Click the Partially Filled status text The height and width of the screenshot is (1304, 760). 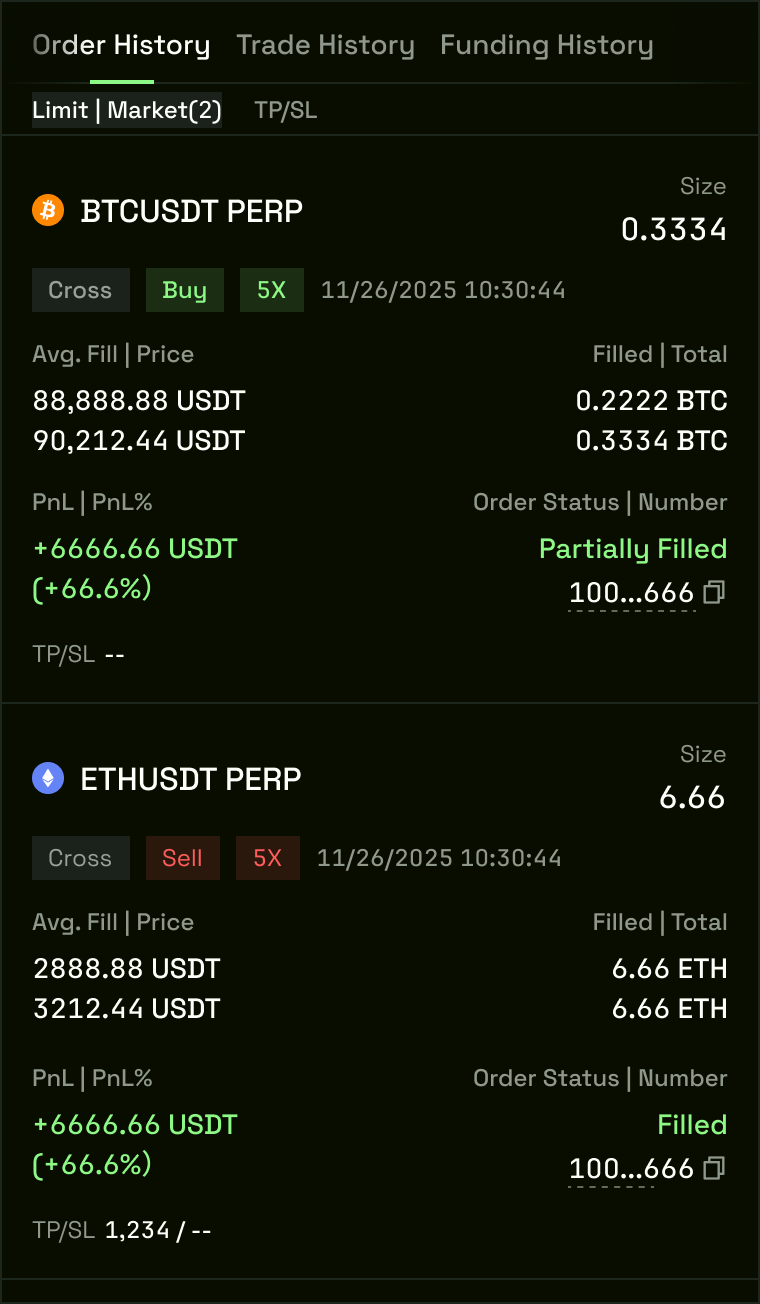click(633, 548)
